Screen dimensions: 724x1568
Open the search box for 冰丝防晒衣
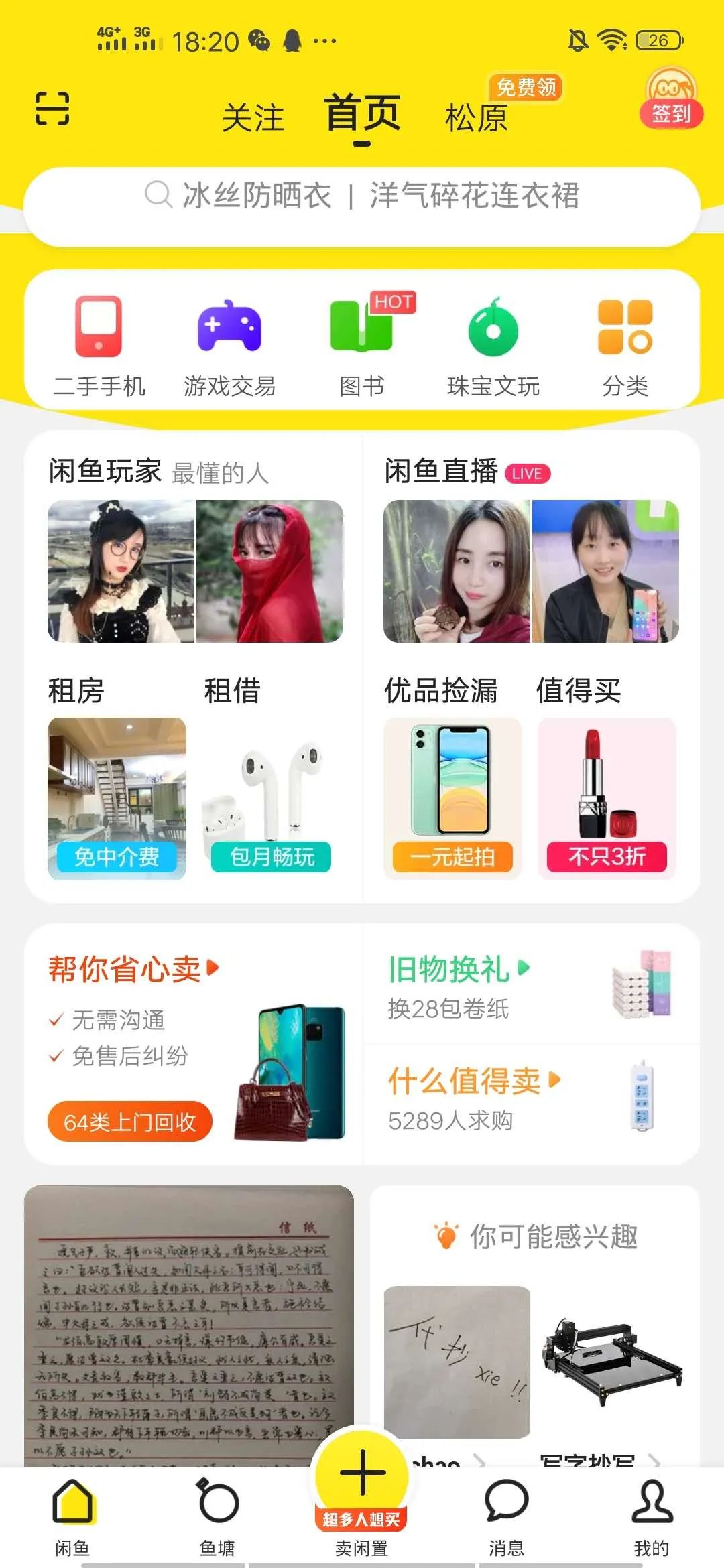[362, 196]
